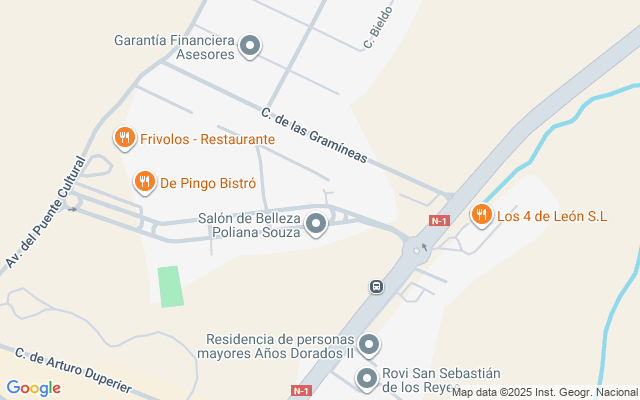Open the Google logo link
Image resolution: width=640 pixels, height=400 pixels.
pyautogui.click(x=34, y=388)
